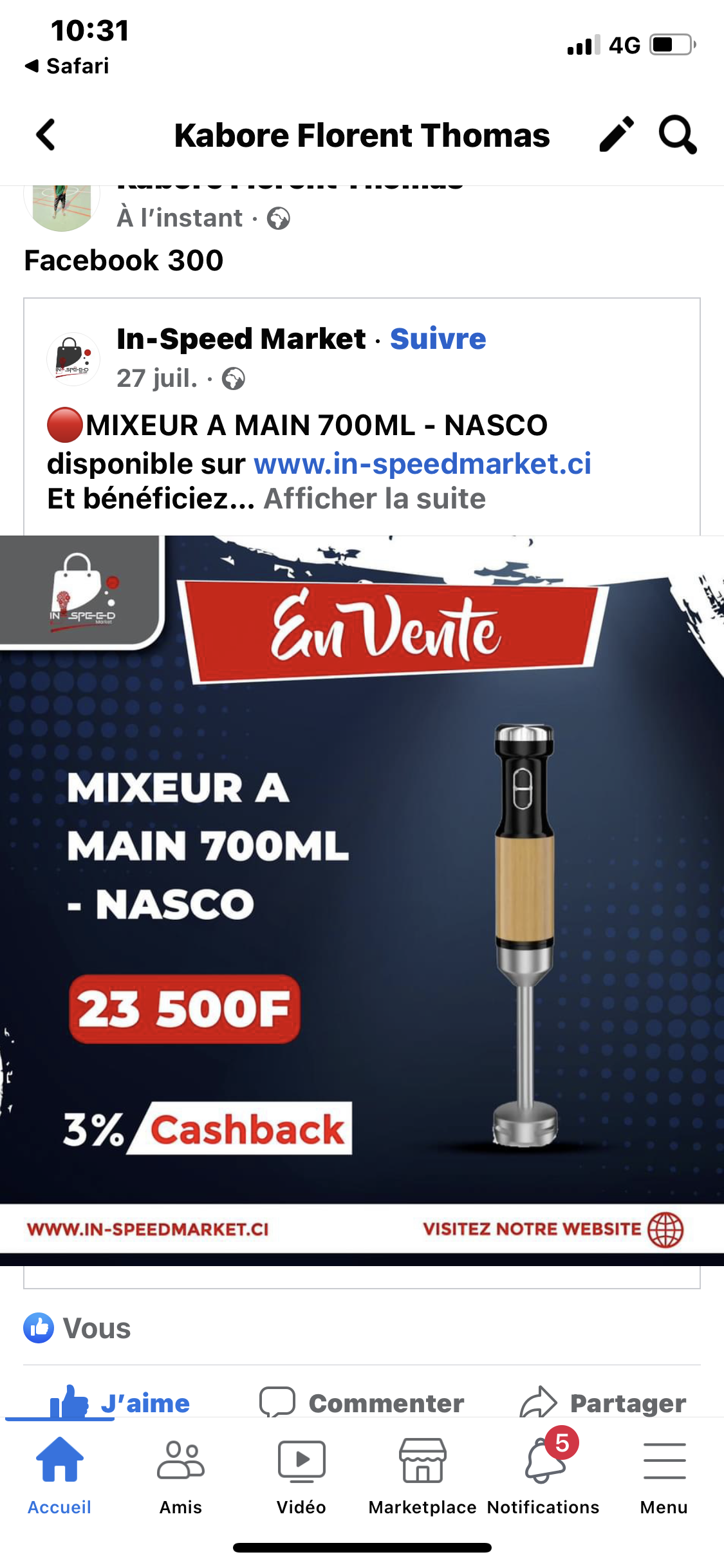
Task: Follow In-Speed Market via Suivre
Action: pos(438,339)
